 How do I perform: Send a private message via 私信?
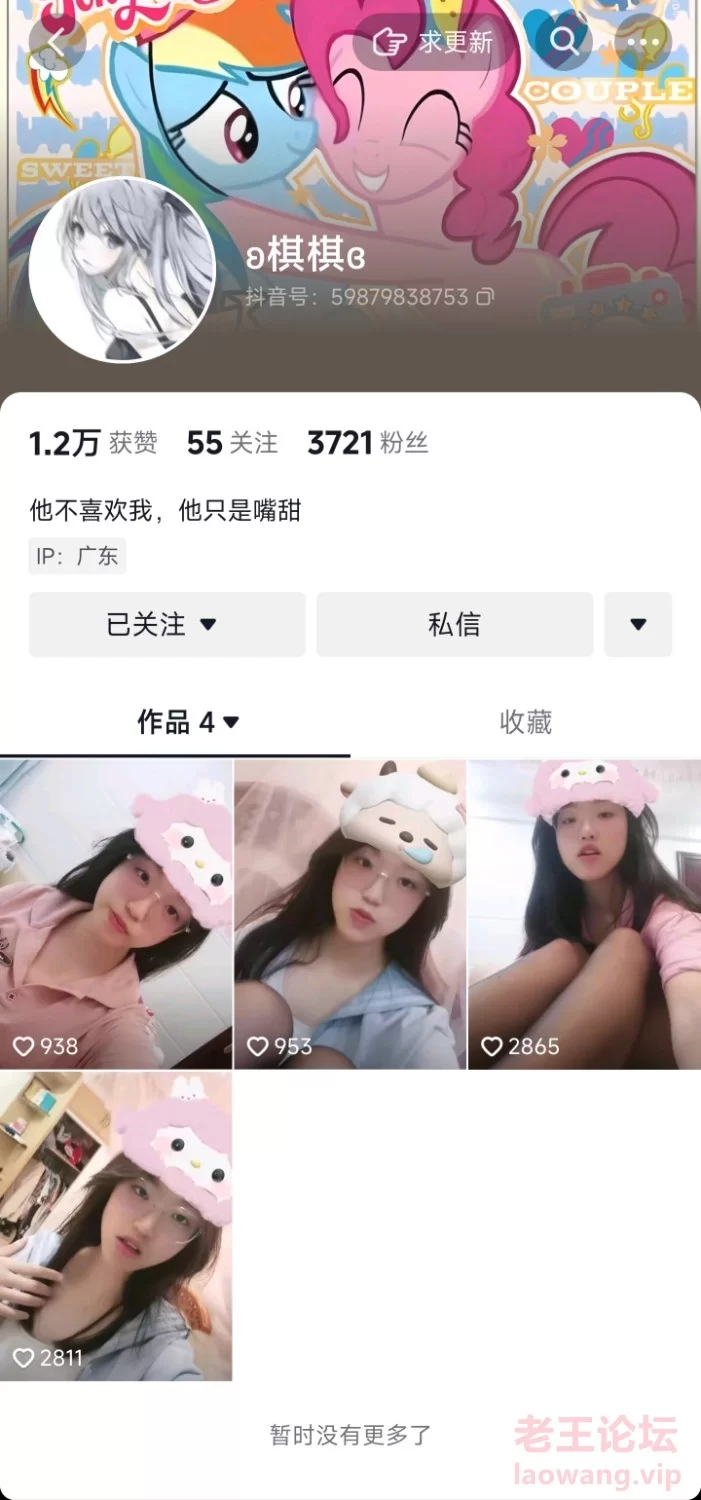(454, 624)
